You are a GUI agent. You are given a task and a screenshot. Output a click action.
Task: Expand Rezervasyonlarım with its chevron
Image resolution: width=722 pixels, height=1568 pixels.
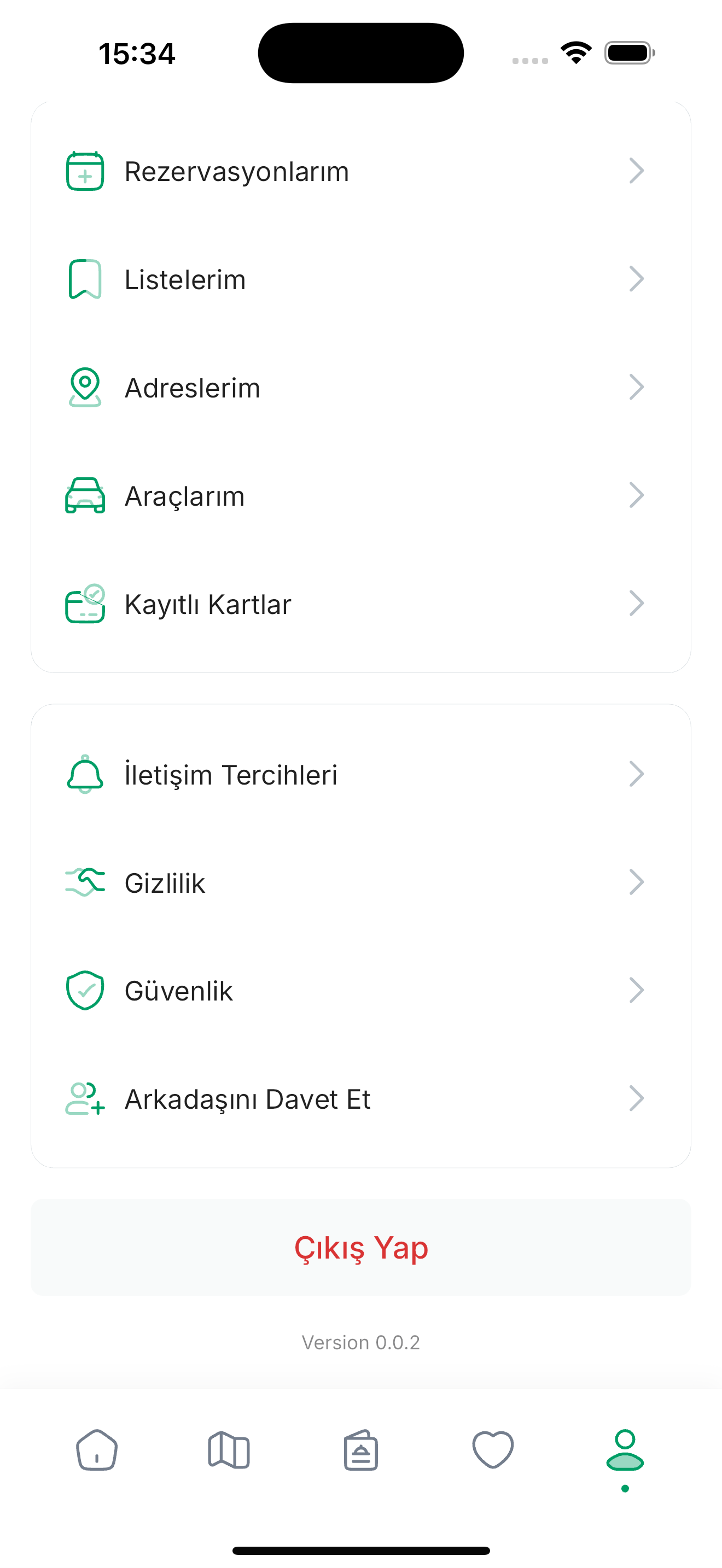click(637, 171)
